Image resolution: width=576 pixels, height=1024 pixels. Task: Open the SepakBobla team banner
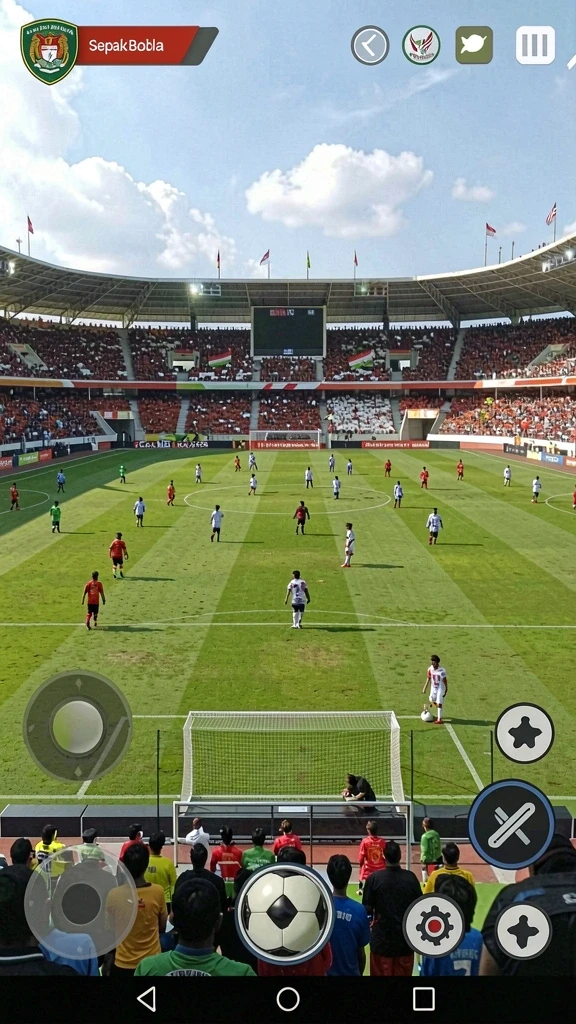coord(119,45)
